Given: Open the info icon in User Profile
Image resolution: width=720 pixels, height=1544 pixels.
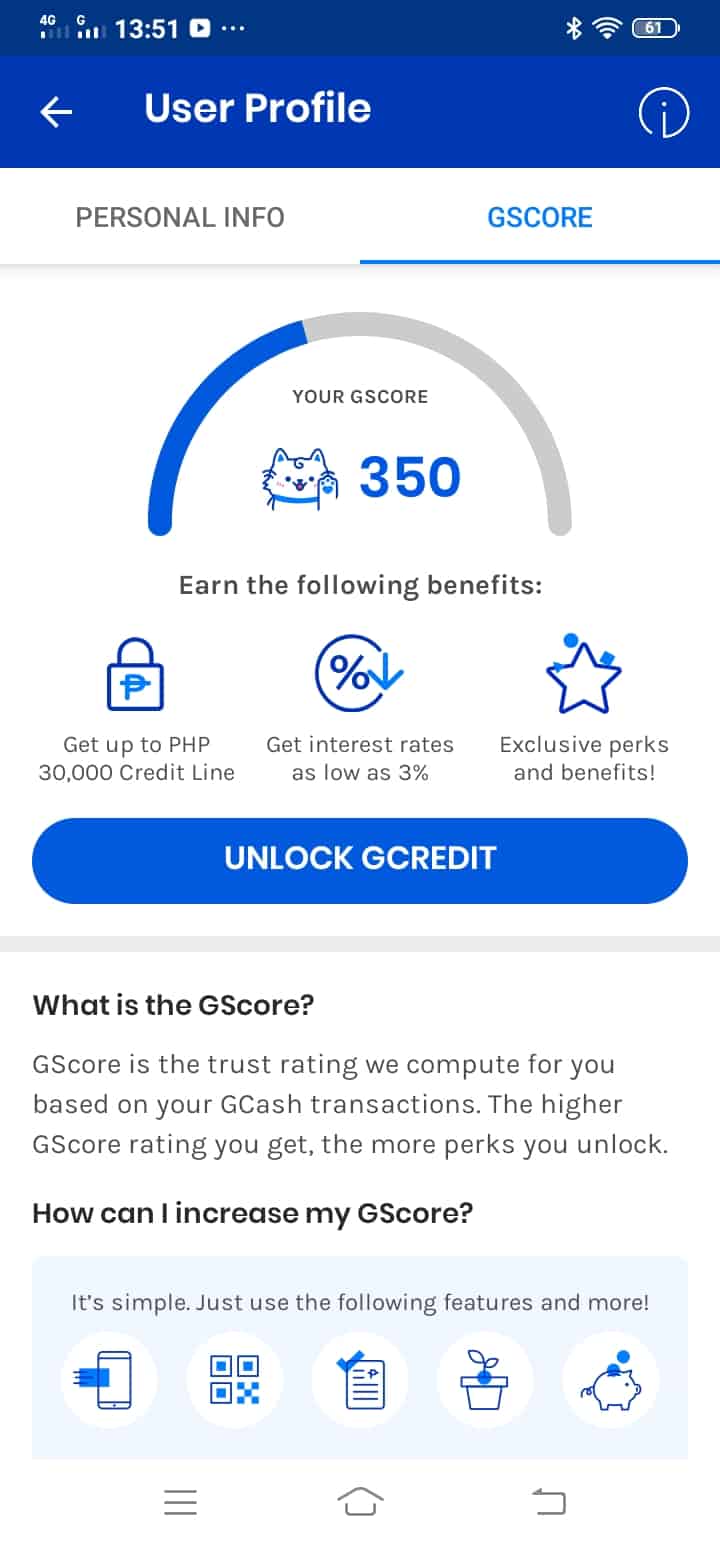Looking at the screenshot, I should pos(664,112).
